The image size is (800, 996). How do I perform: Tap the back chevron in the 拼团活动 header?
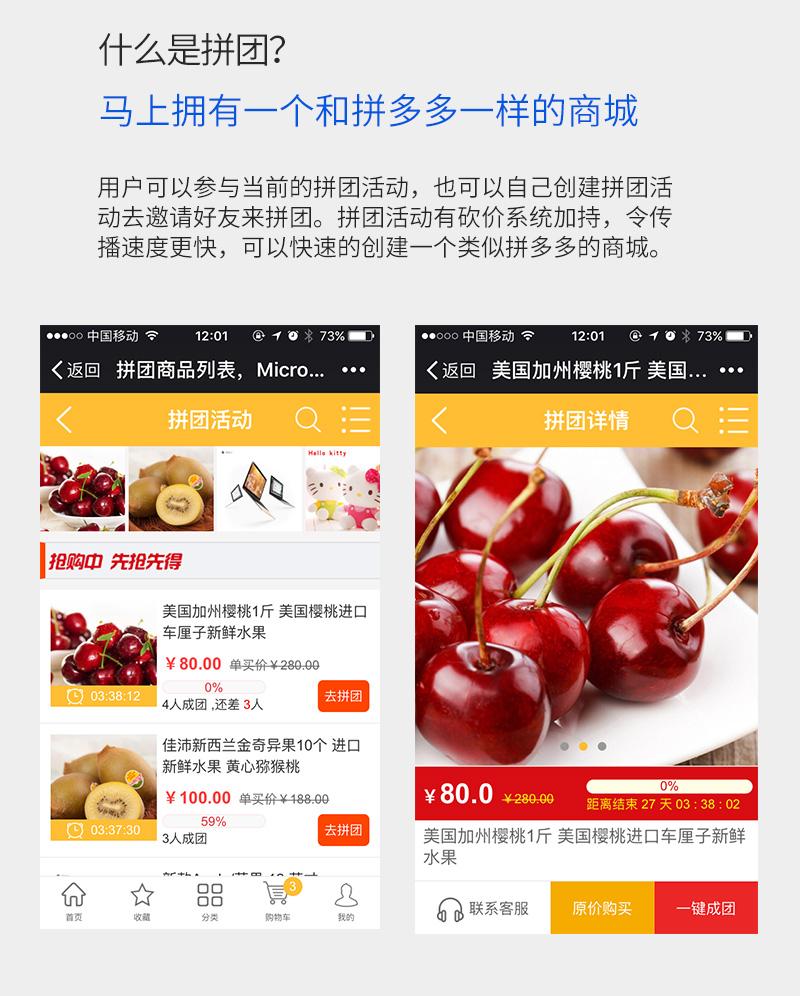[x=61, y=420]
